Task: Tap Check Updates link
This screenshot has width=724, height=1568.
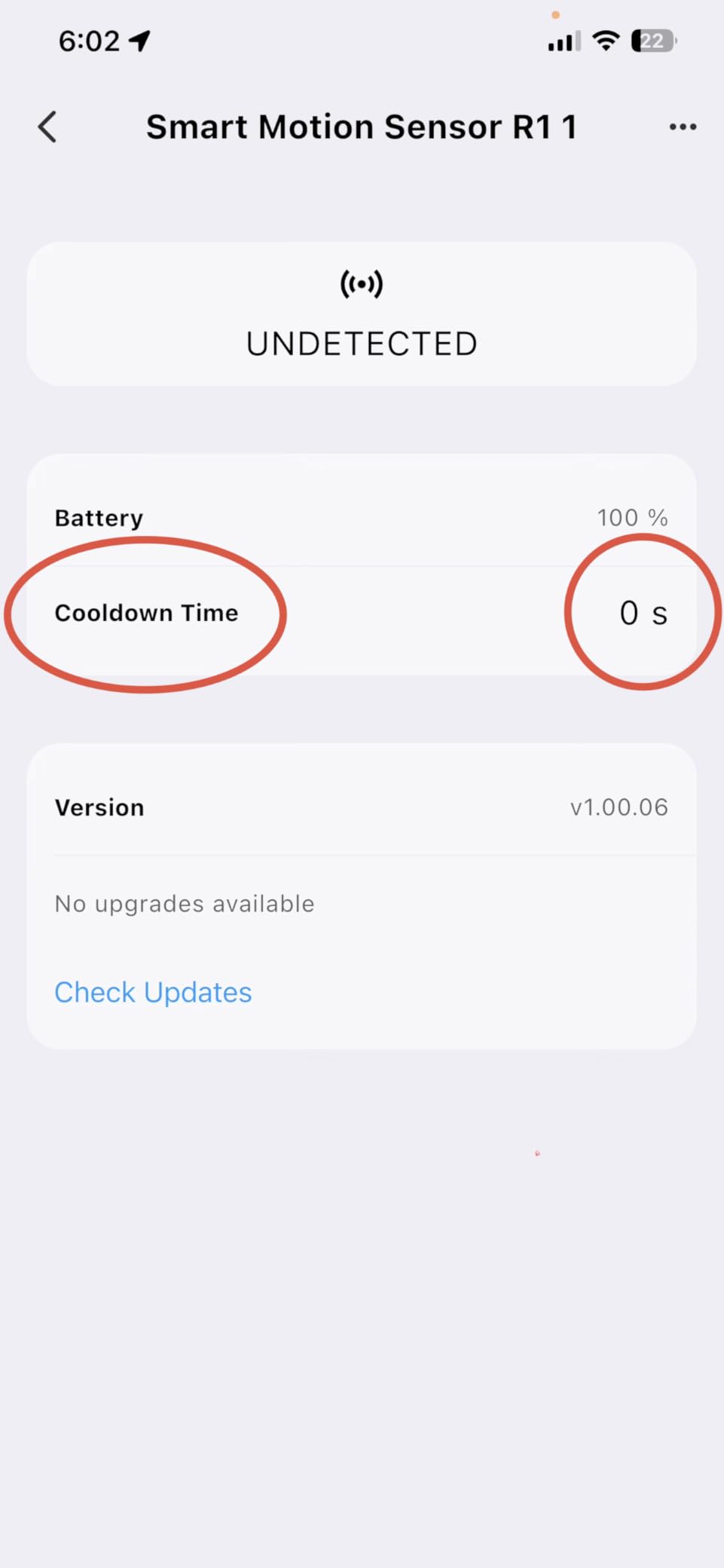Action: pyautogui.click(x=153, y=992)
